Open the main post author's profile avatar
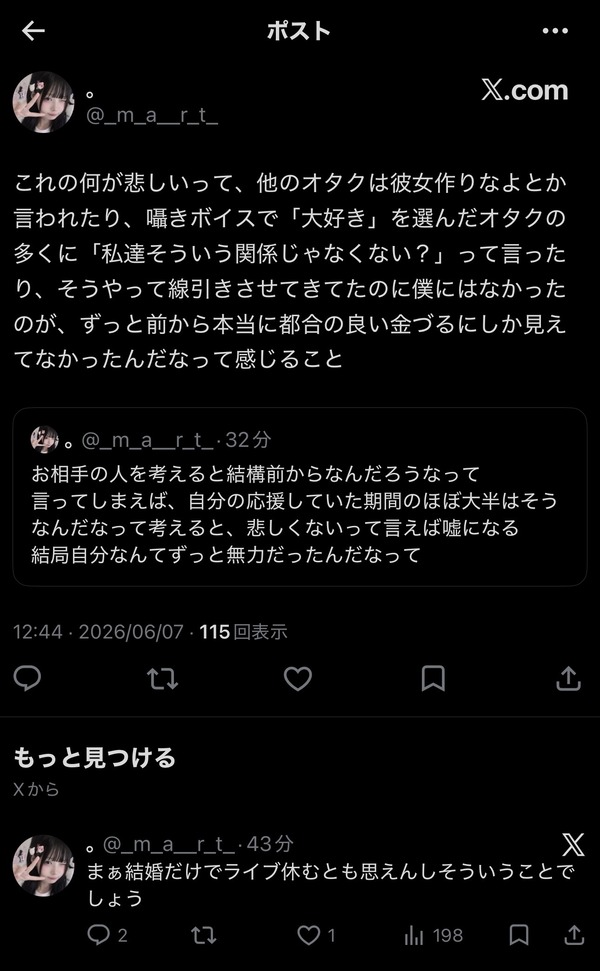The image size is (600, 971). point(43,102)
